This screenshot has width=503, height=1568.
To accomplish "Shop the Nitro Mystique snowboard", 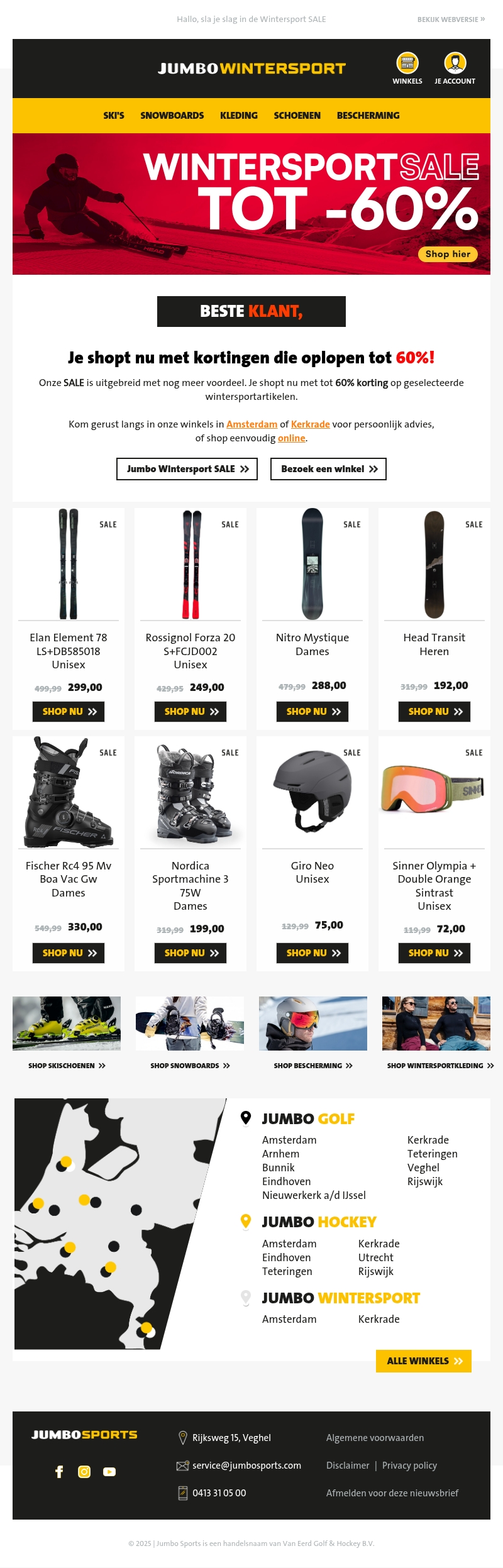I will click(312, 712).
